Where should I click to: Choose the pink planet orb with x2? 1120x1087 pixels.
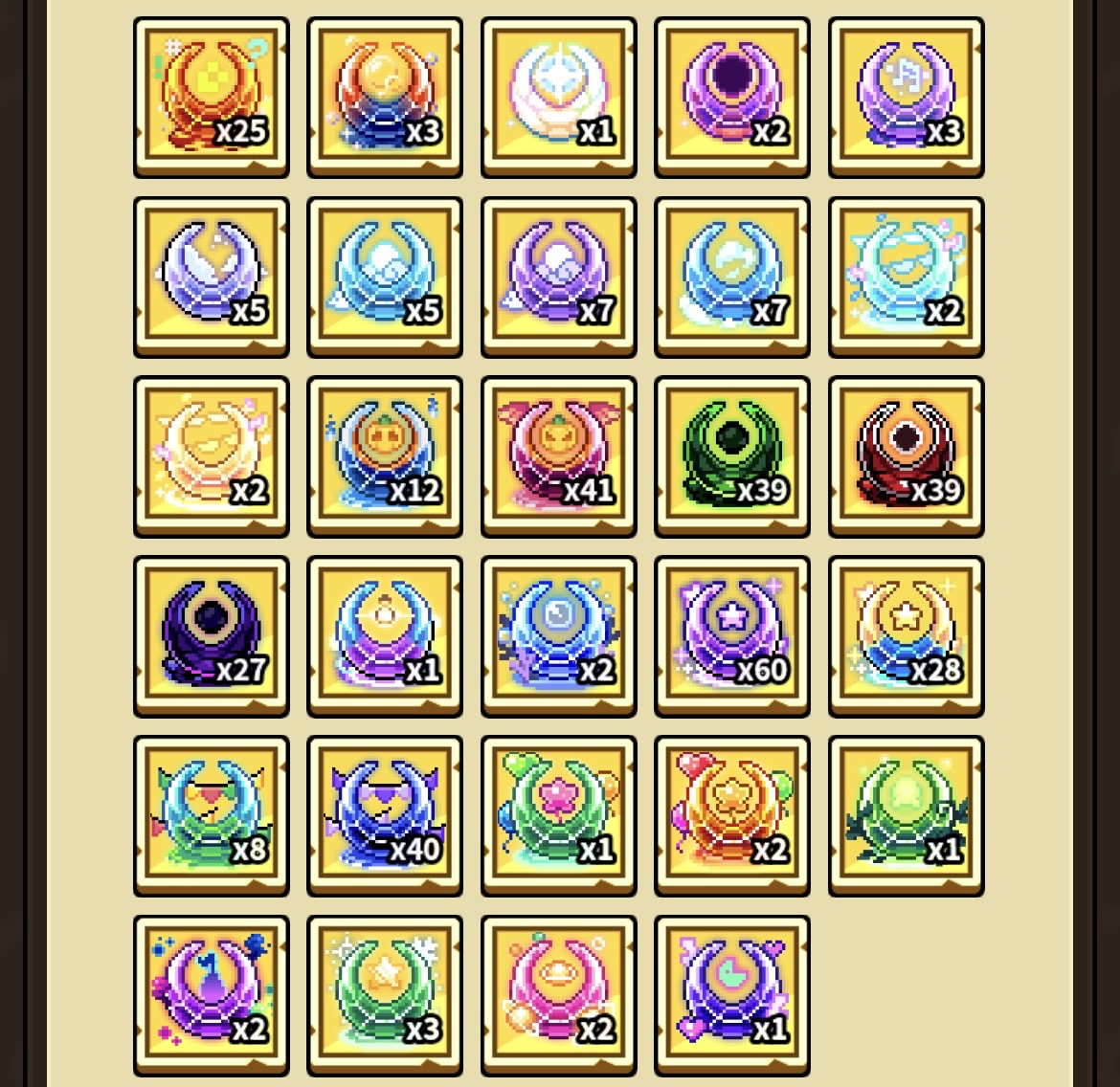pyautogui.click(x=559, y=996)
